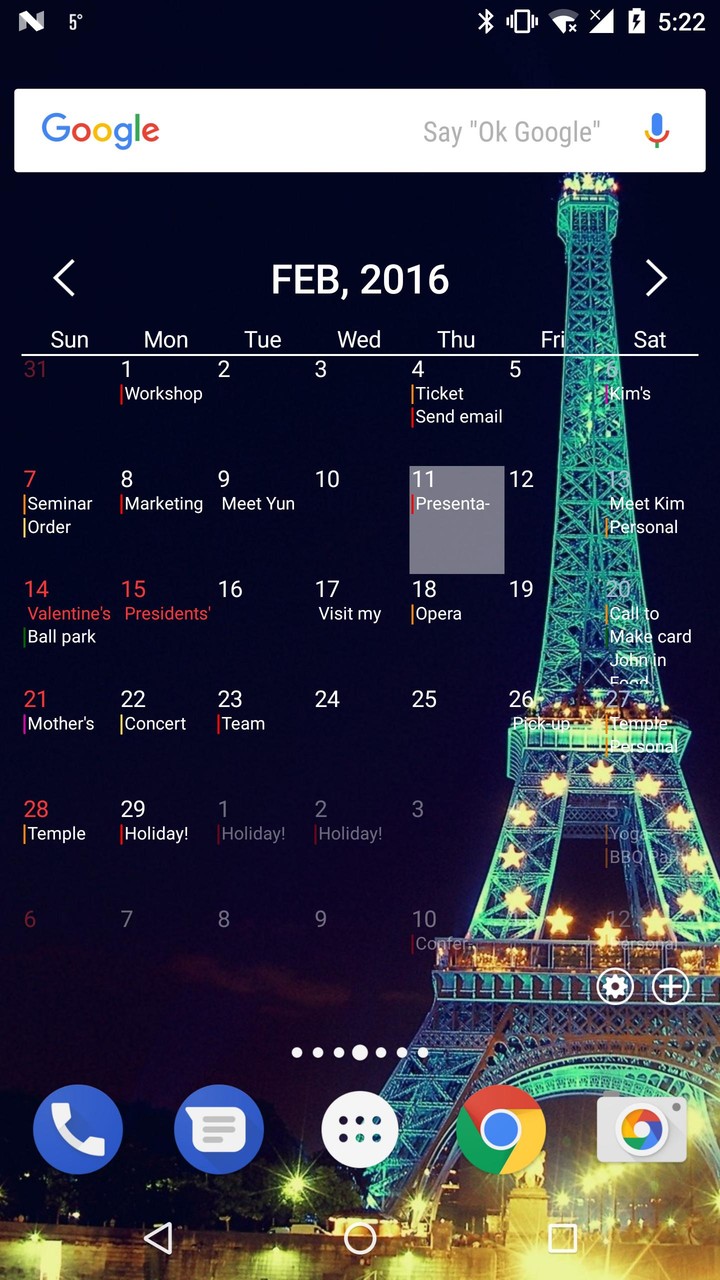The width and height of the screenshot is (720, 1280).
Task: Open the calendar widget settings gear
Action: (x=614, y=987)
